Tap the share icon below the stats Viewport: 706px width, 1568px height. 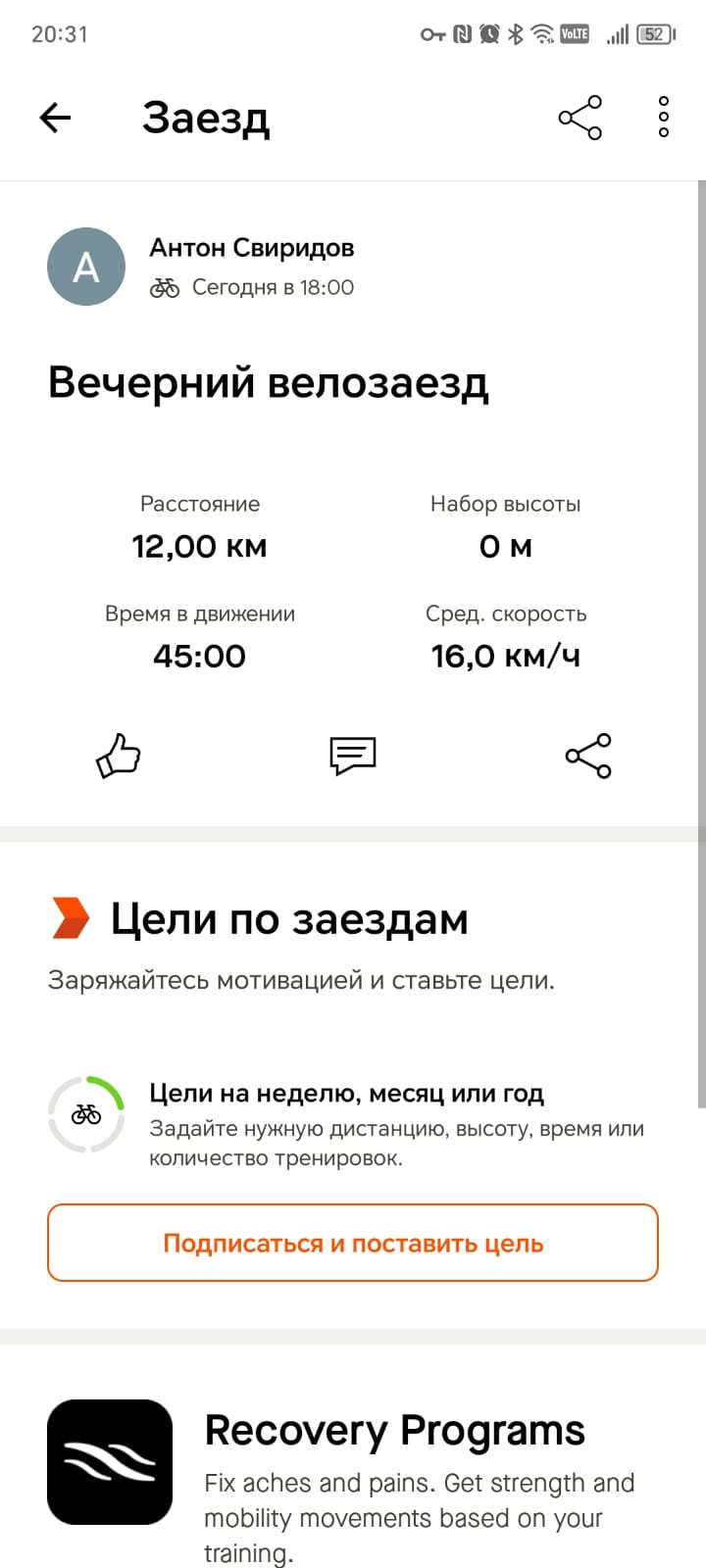(588, 756)
